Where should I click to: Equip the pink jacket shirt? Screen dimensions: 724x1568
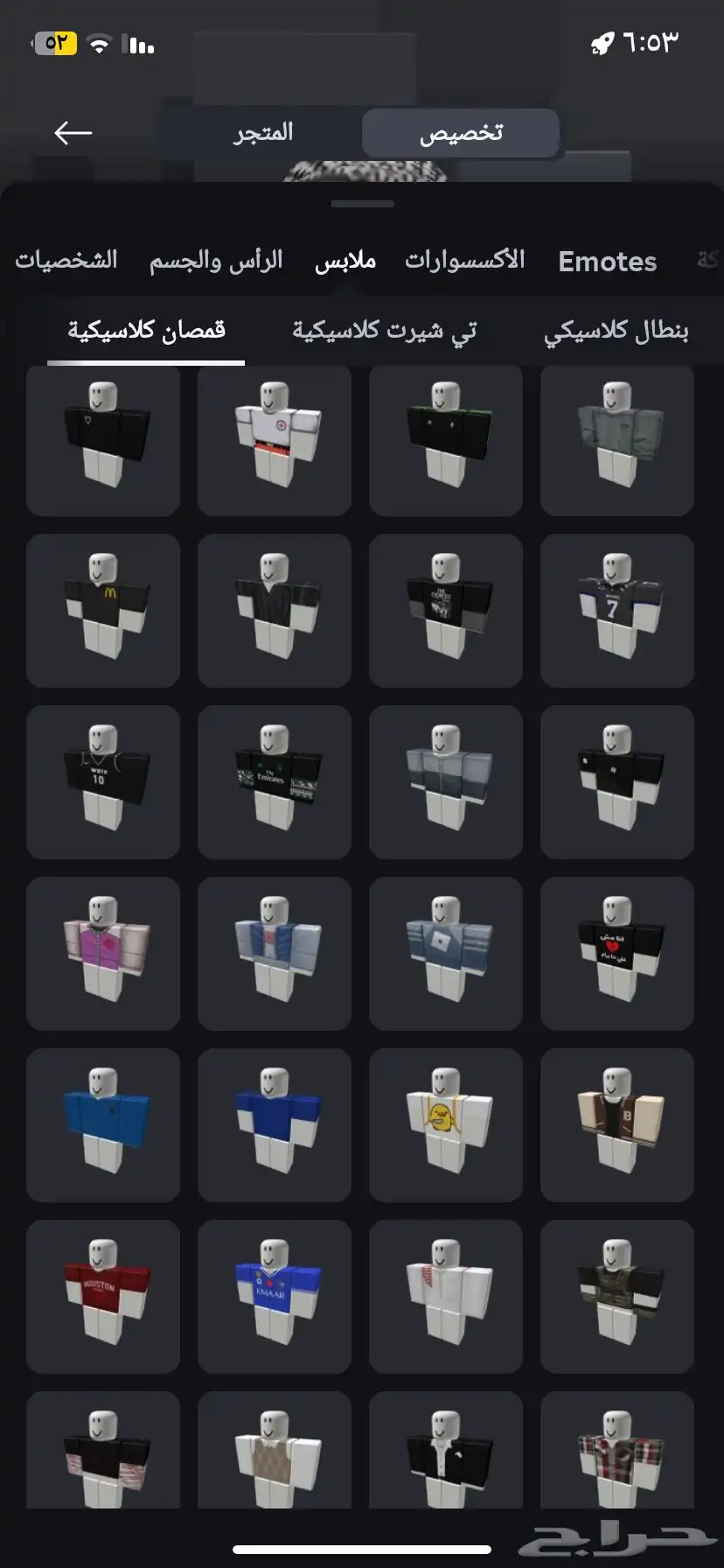(103, 953)
